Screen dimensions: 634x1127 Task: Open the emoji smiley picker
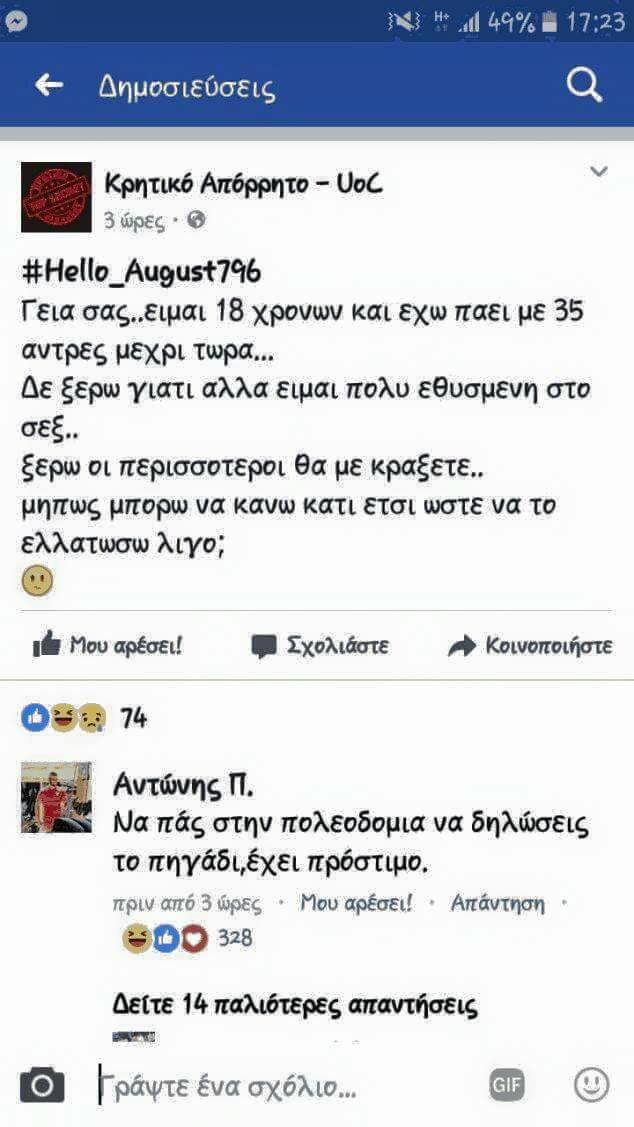(x=591, y=1085)
